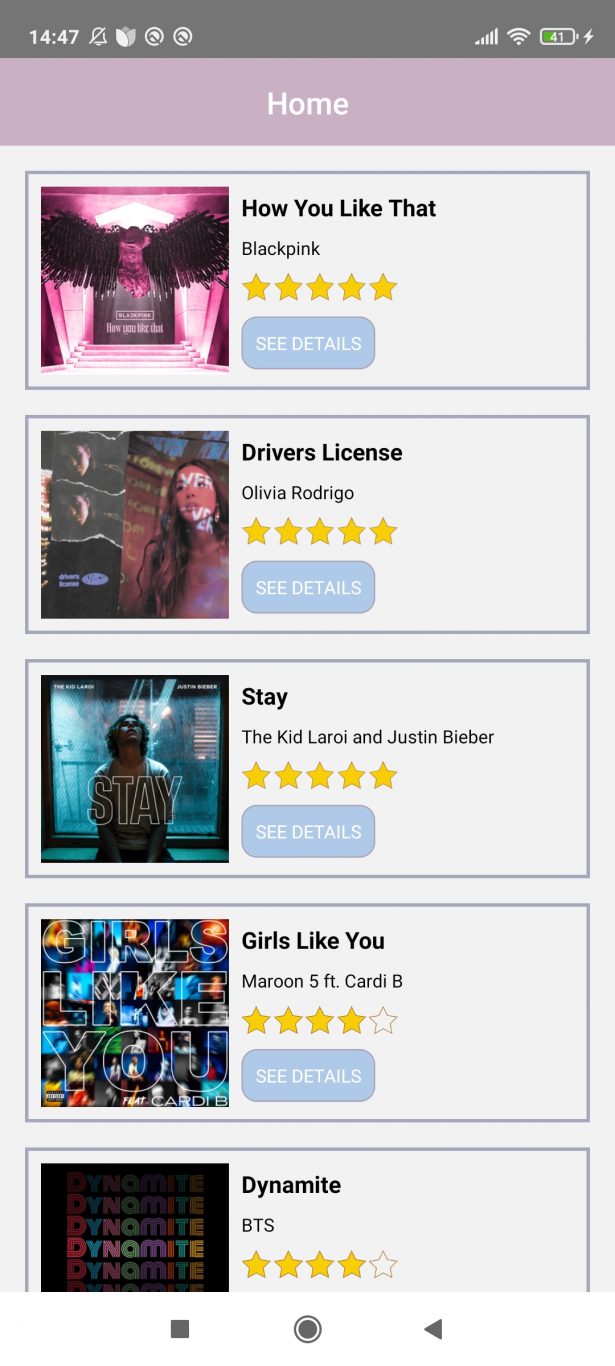Show details for Girls Like You
Viewport: 615px width, 1366px height.
pos(308,1075)
